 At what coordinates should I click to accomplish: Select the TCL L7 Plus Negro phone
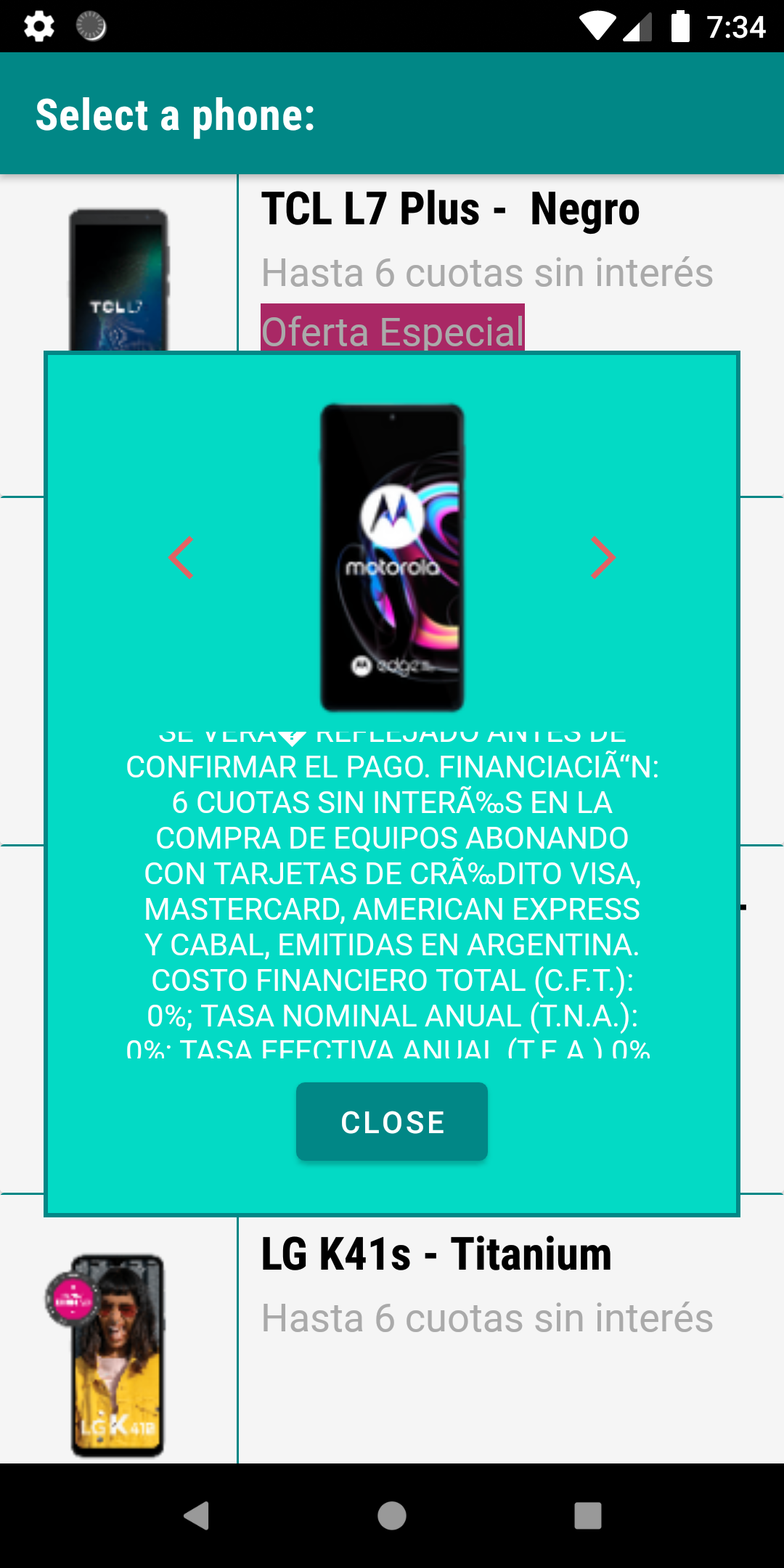pos(450,210)
